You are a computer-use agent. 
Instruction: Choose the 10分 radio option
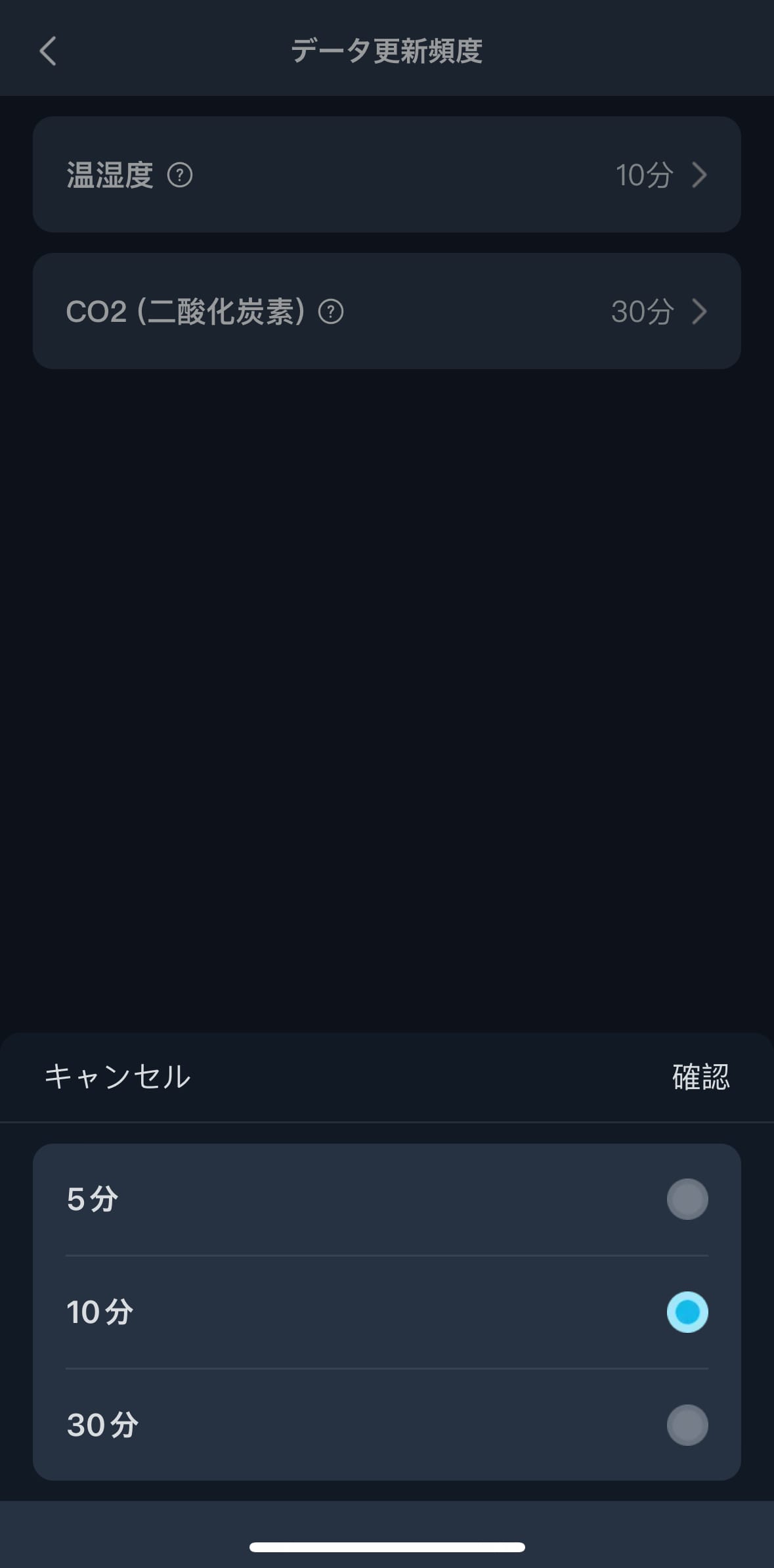687,1312
